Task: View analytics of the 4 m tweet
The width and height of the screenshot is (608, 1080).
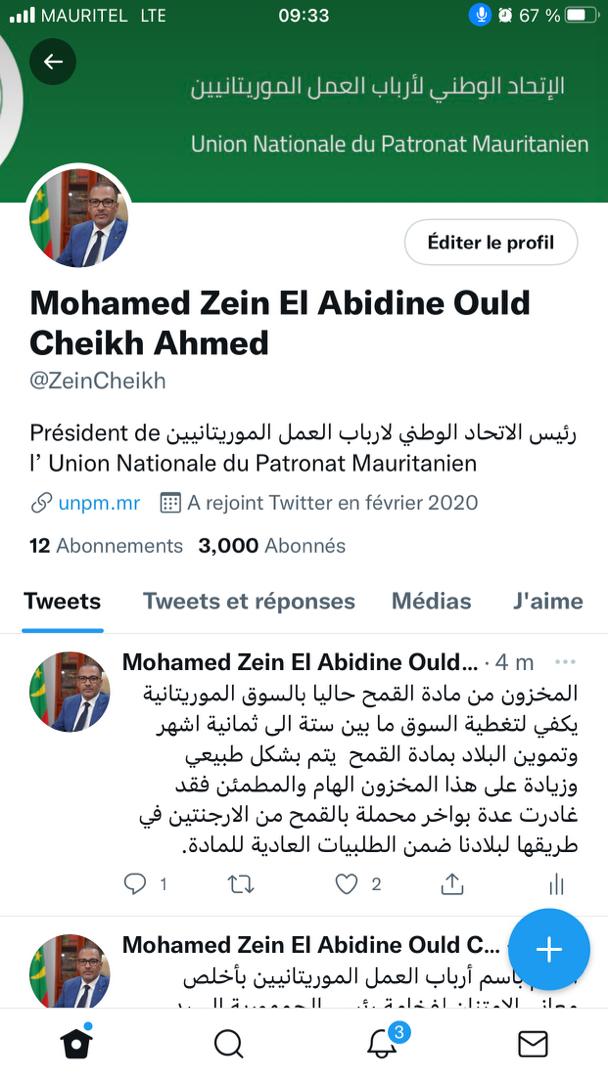Action: 557,884
